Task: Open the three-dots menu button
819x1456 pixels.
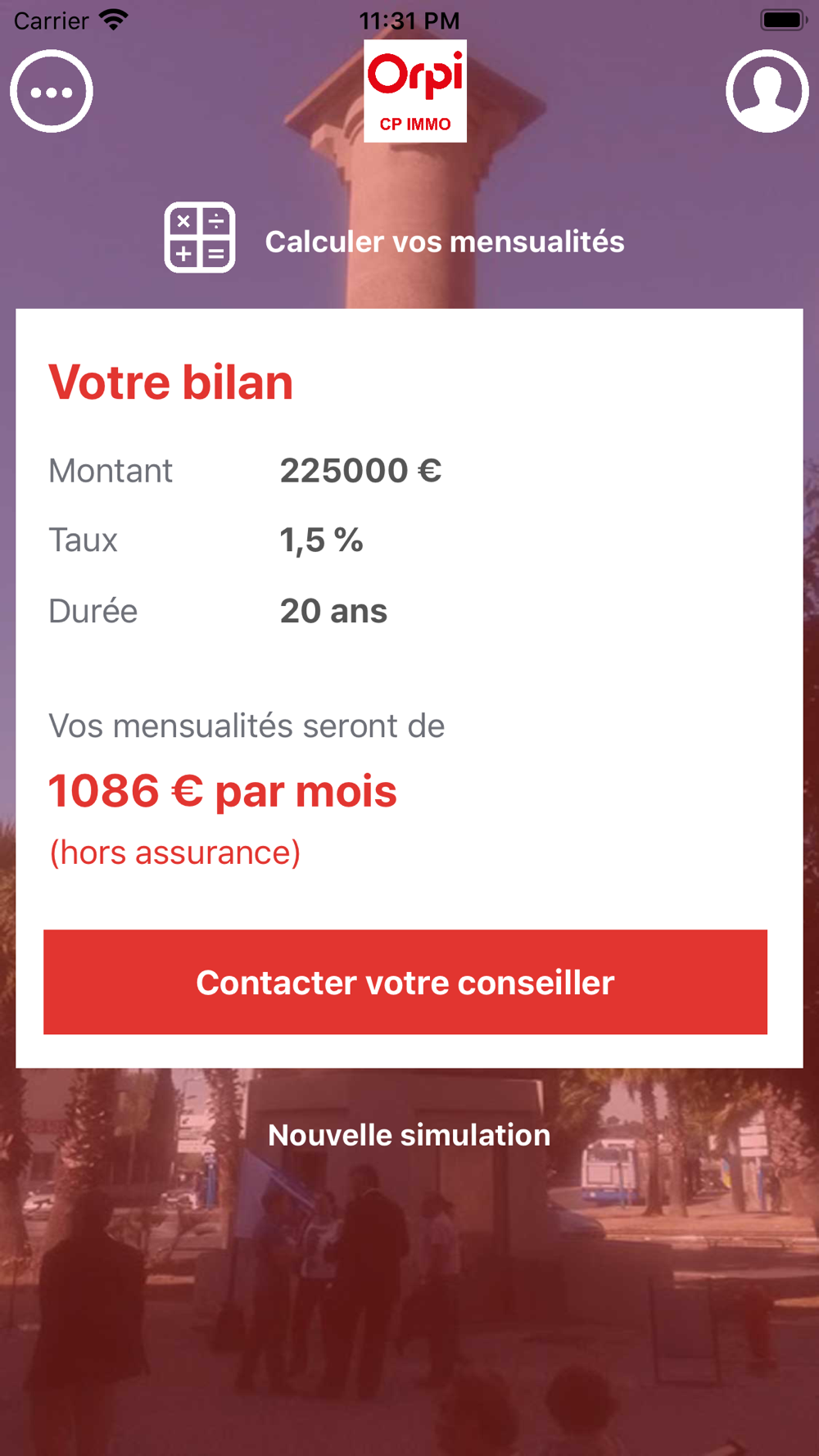Action: (52, 91)
